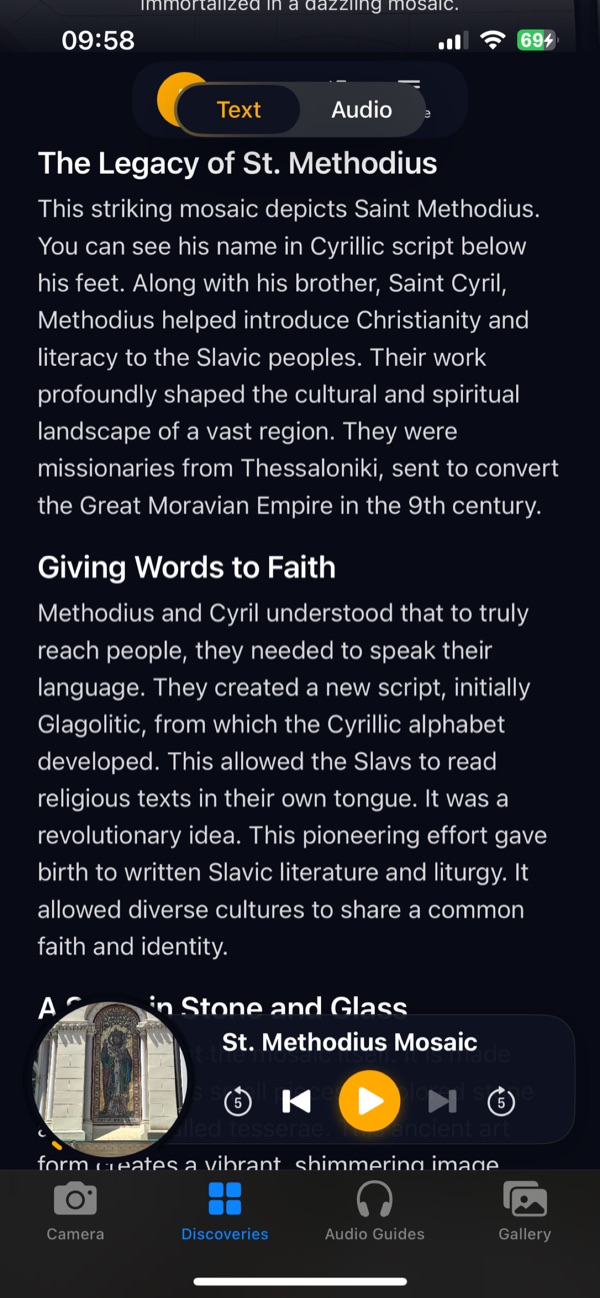The width and height of the screenshot is (600, 1298).
Task: Go to the Discoveries tab
Action: coord(225,1210)
